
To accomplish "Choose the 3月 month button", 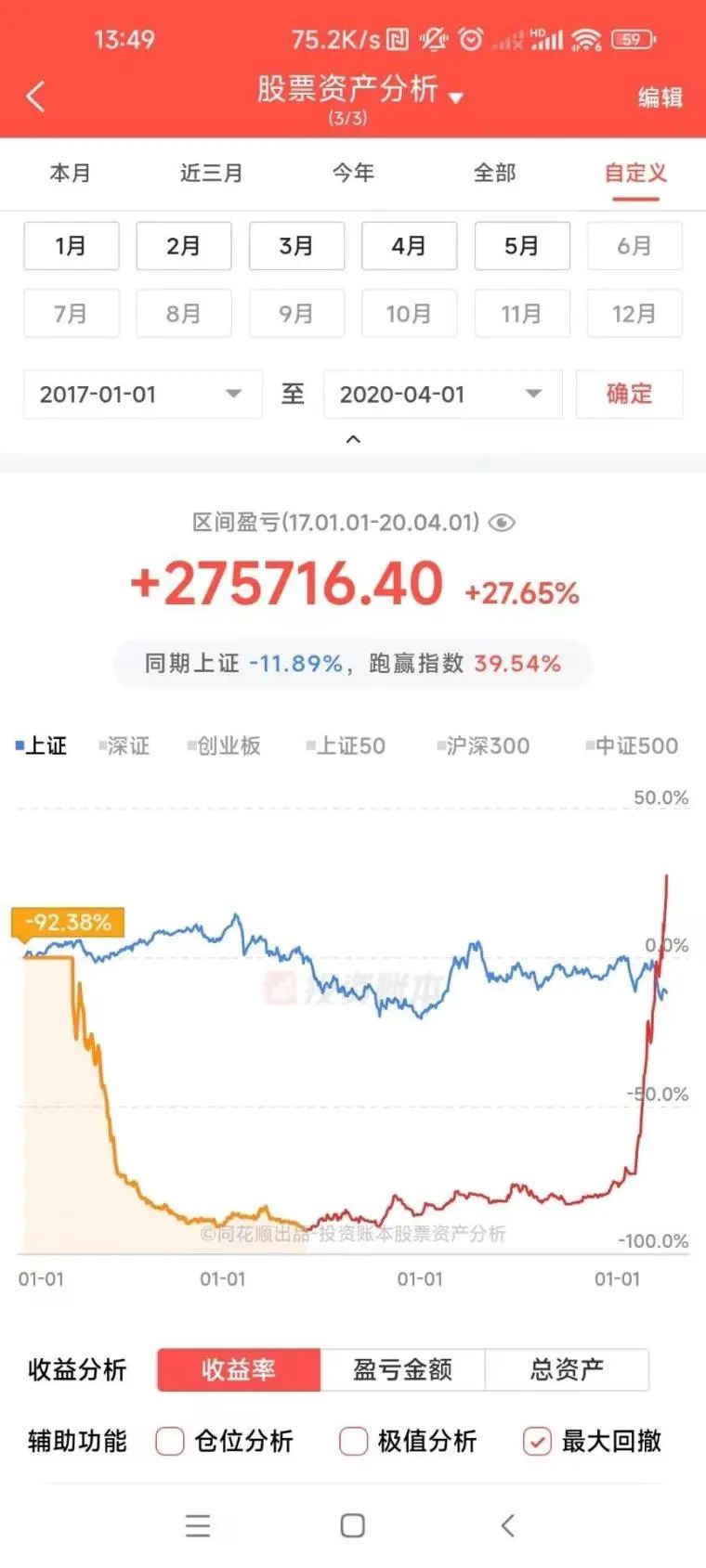I will [x=296, y=246].
